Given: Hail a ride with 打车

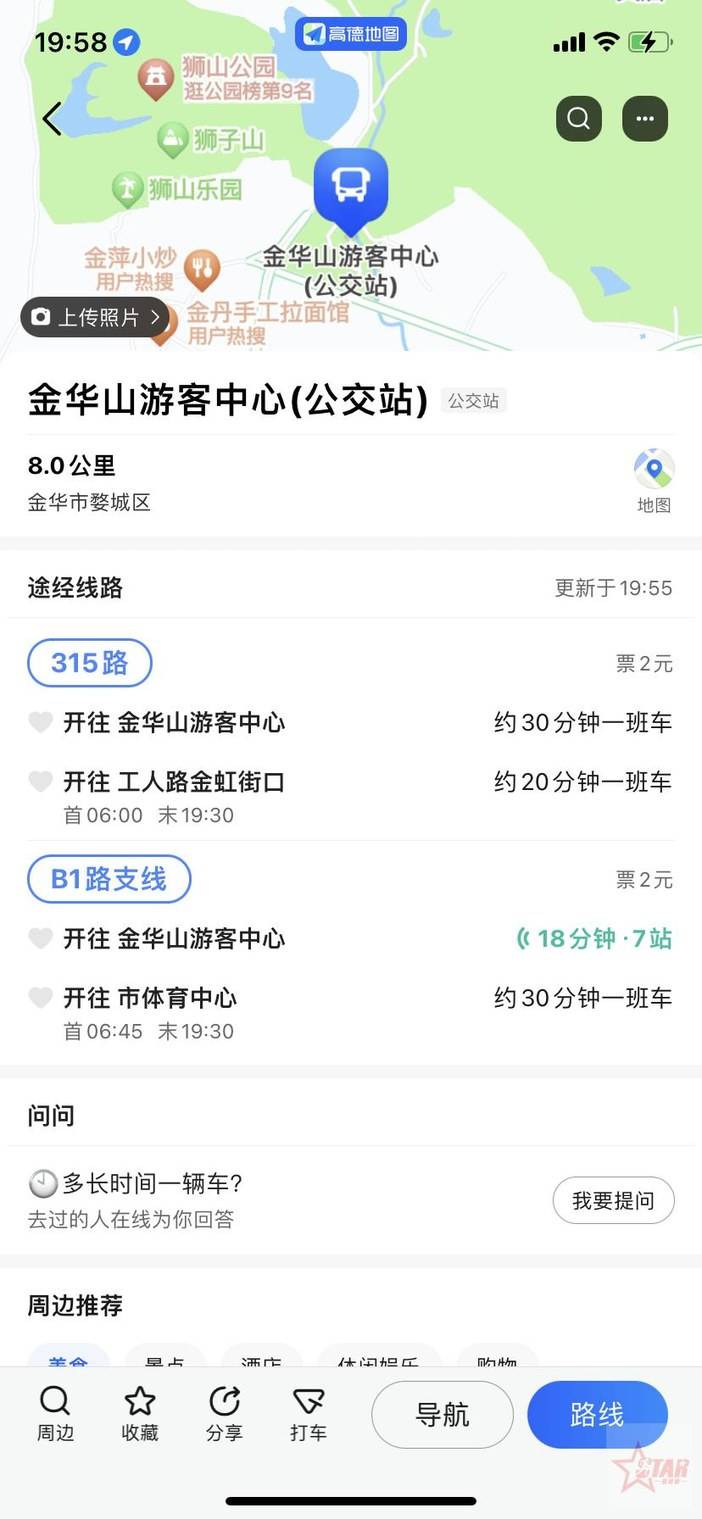Looking at the screenshot, I should (308, 1414).
